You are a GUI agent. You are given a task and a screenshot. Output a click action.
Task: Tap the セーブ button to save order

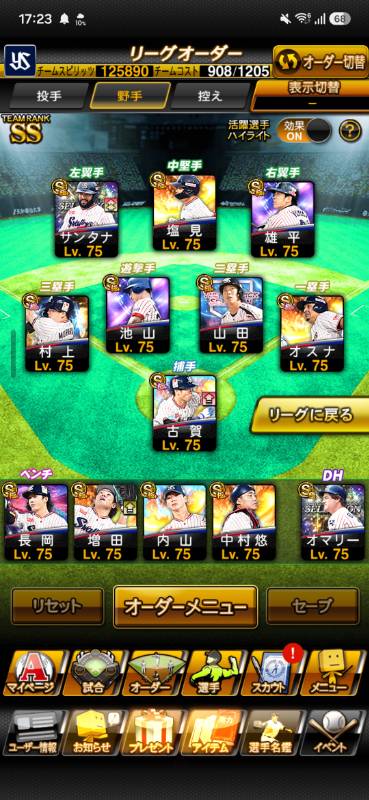click(312, 606)
